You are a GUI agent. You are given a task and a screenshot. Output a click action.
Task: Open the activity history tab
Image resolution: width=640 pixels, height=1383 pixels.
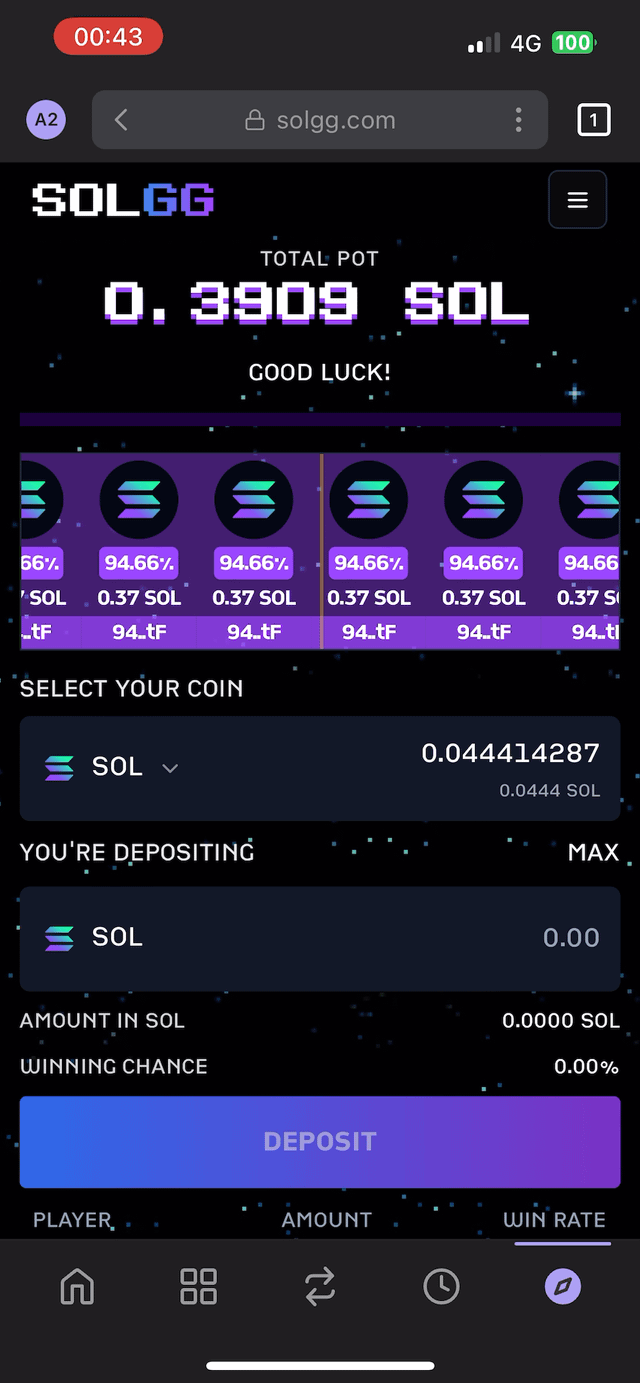coord(441,1287)
